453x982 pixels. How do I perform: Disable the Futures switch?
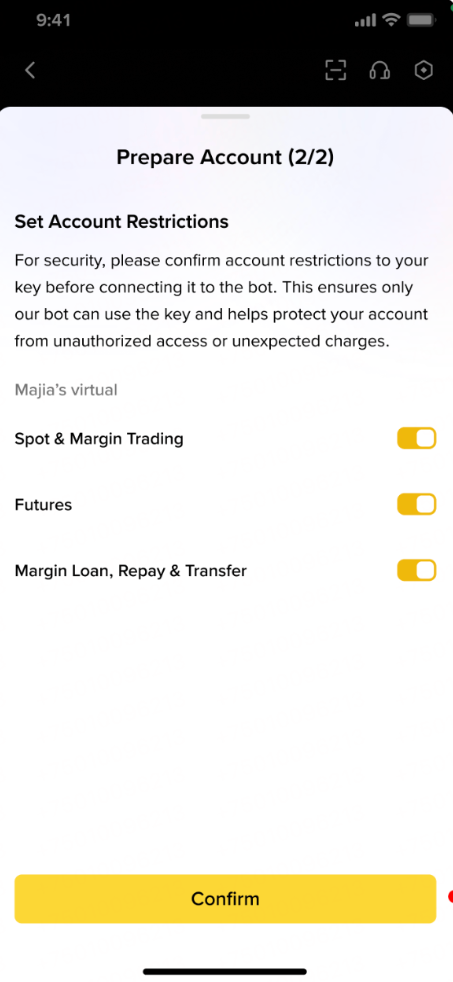(416, 504)
